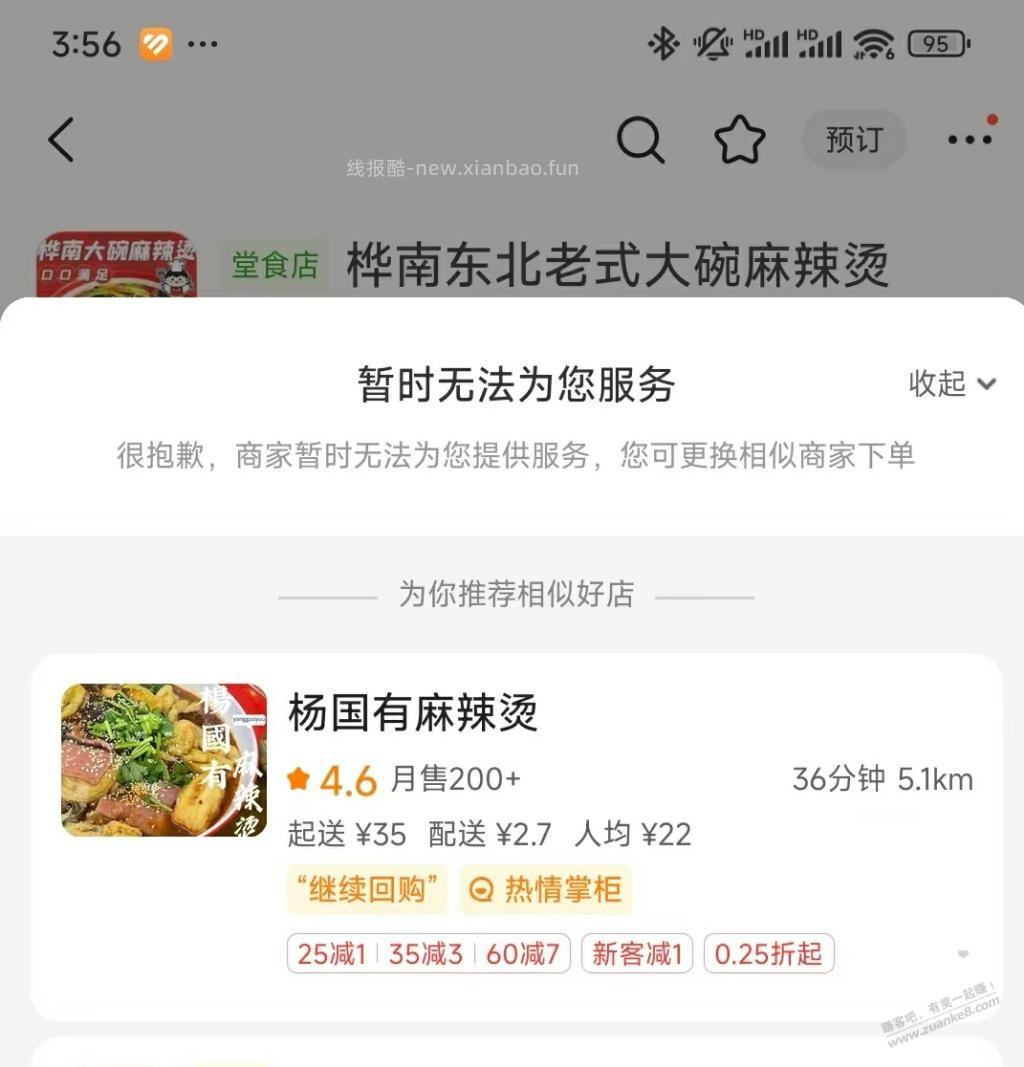The height and width of the screenshot is (1067, 1024).
Task: Tap the 新客减1 new customer discount
Action: (637, 953)
